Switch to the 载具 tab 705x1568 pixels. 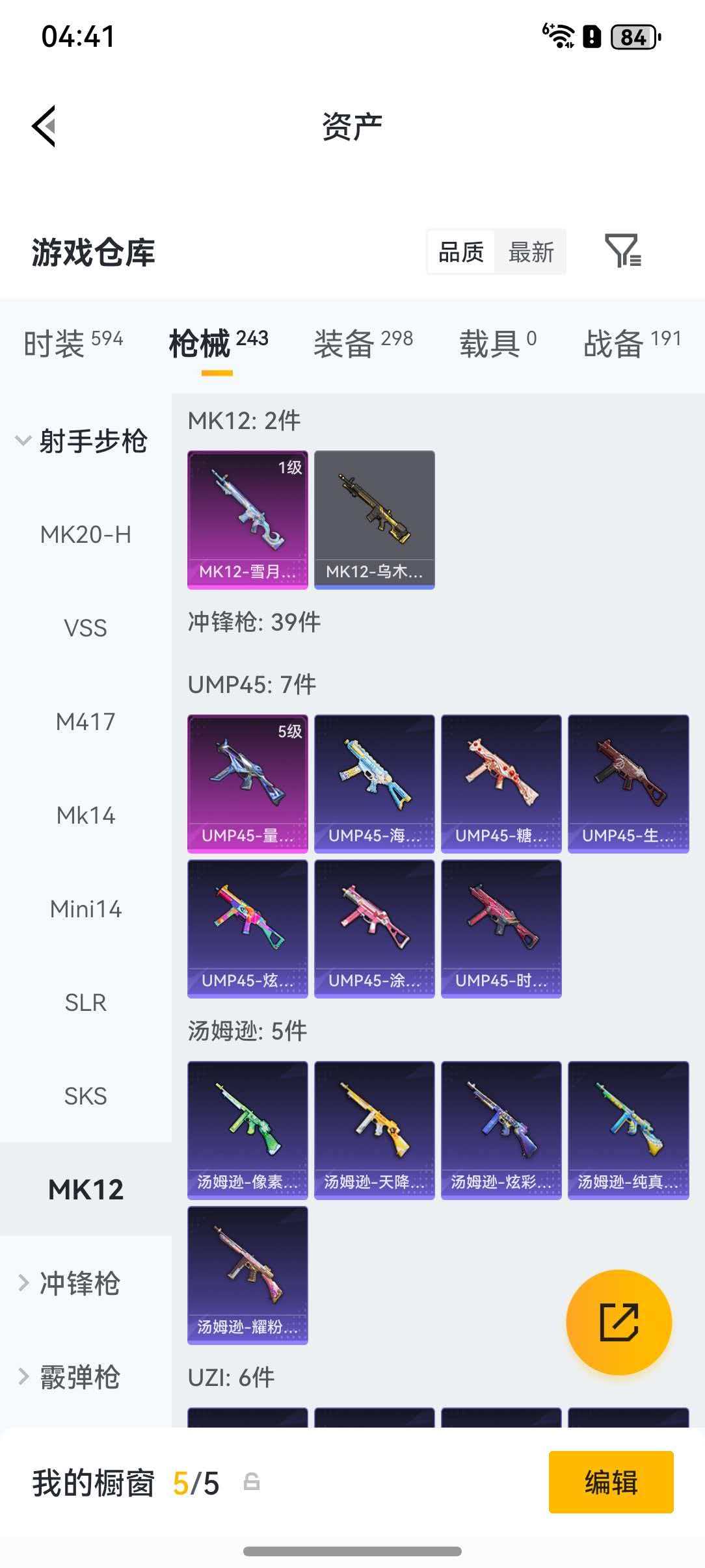498,343
